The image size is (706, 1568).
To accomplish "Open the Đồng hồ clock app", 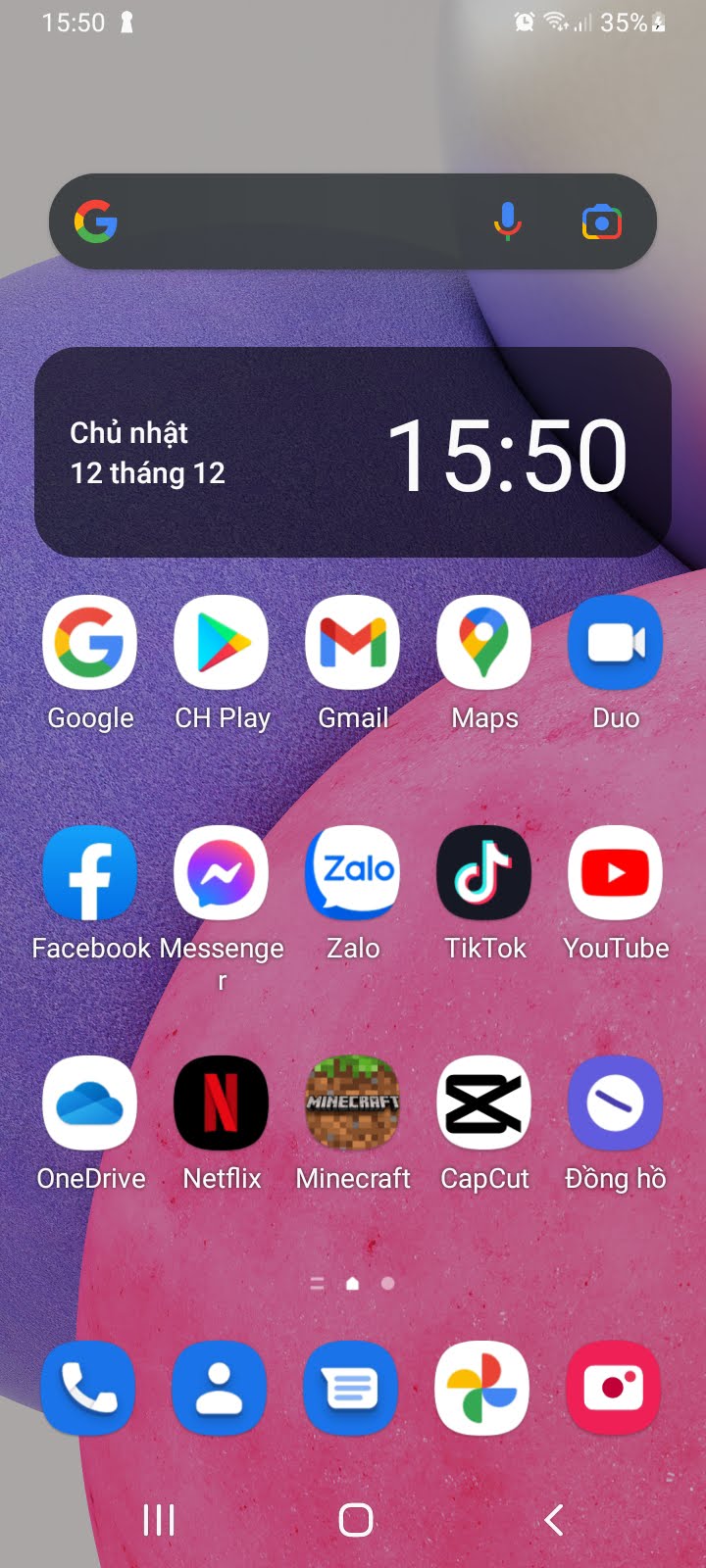I will pyautogui.click(x=615, y=1102).
